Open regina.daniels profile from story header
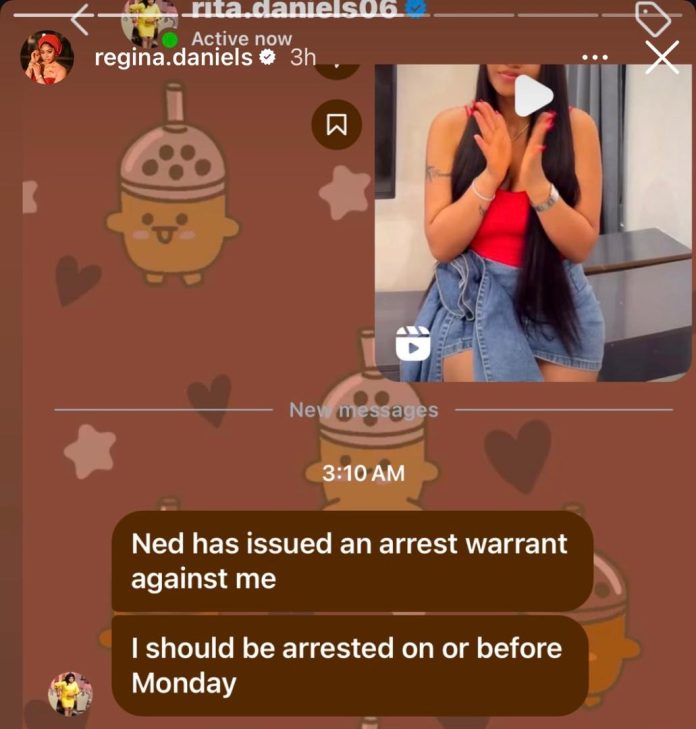 point(184,58)
